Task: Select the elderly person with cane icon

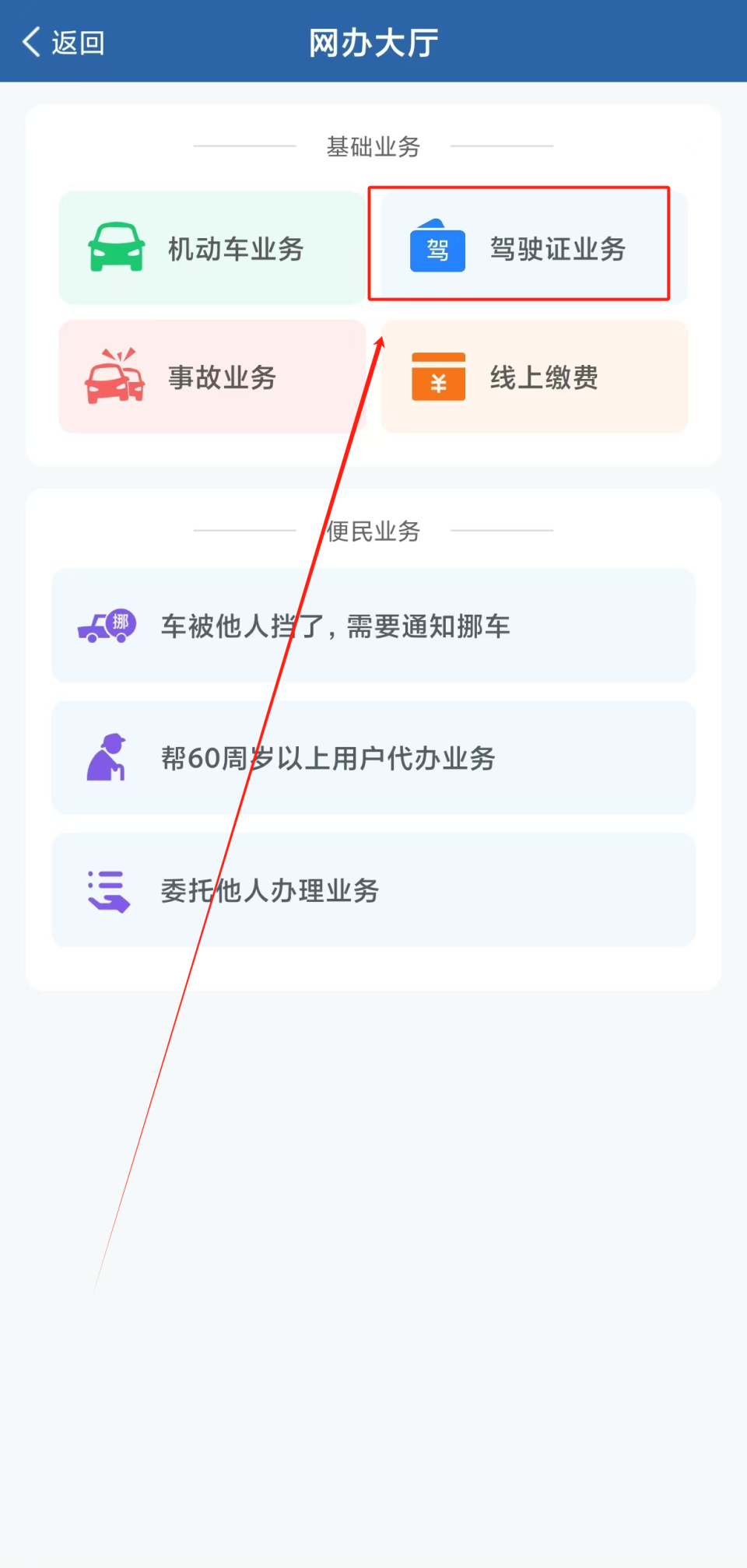Action: 107,757
